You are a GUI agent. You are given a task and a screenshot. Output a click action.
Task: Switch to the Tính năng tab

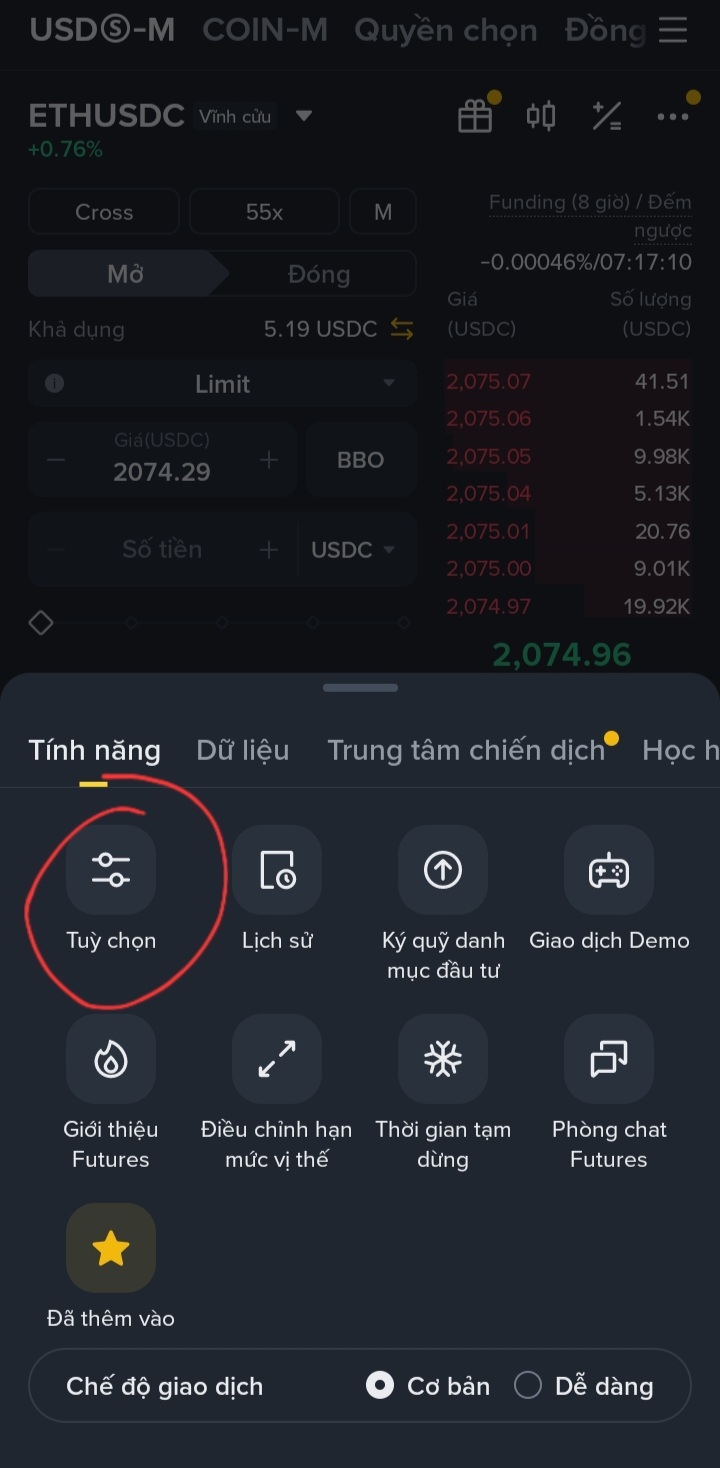coord(94,750)
